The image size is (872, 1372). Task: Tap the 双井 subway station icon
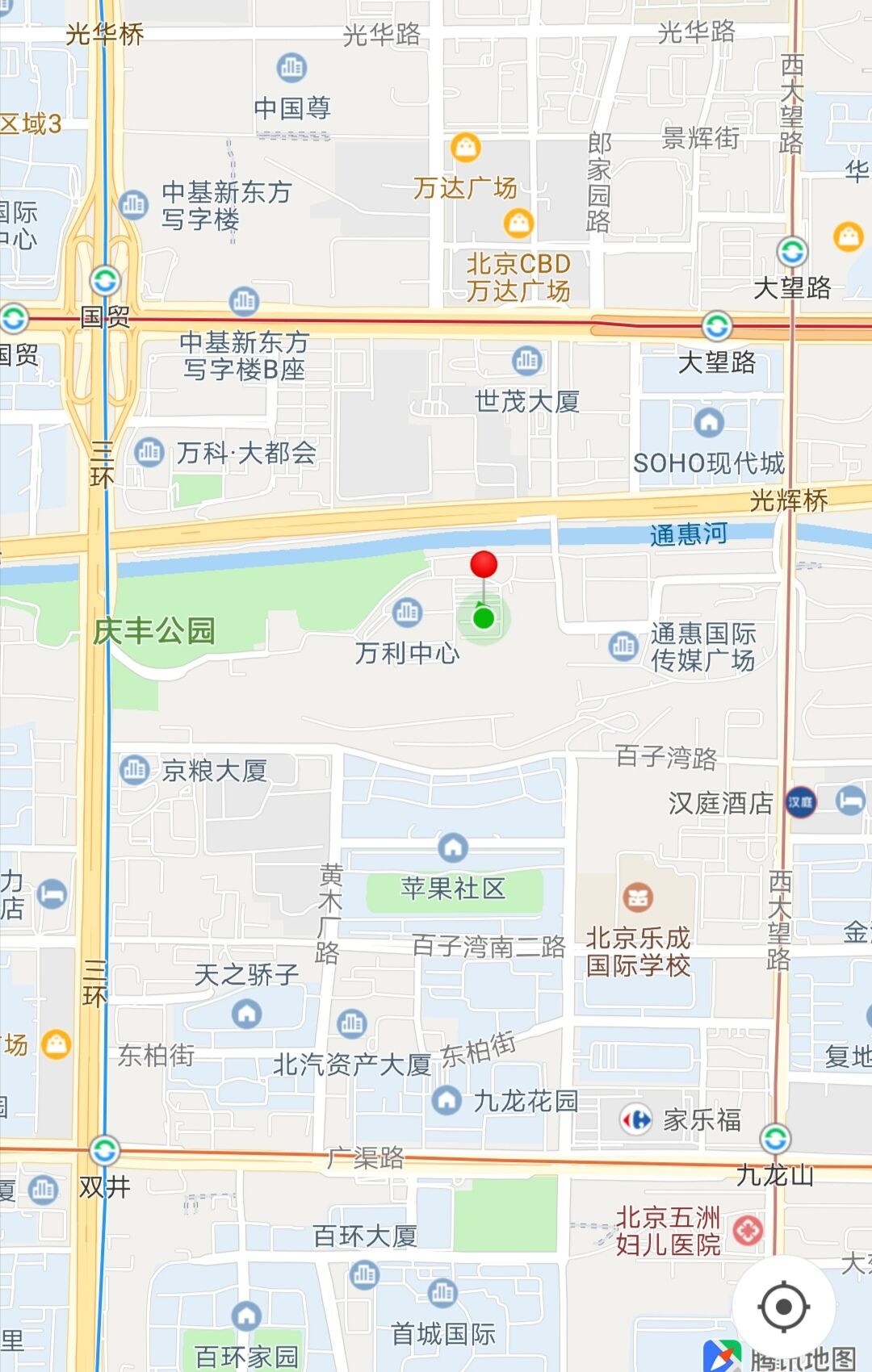[104, 1150]
